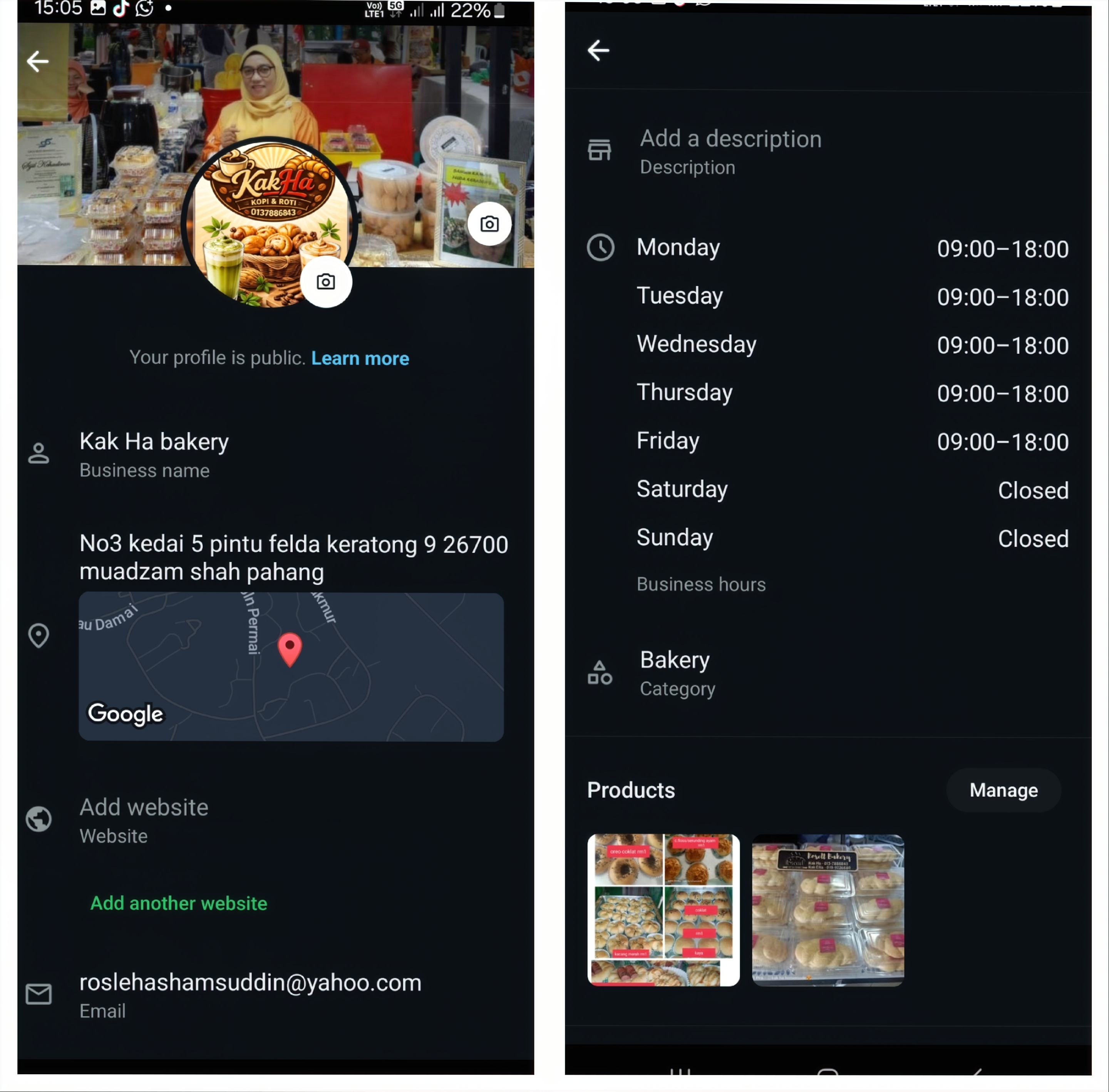1109x1092 pixels.
Task: Change cover photo with its camera icon
Action: 489,224
